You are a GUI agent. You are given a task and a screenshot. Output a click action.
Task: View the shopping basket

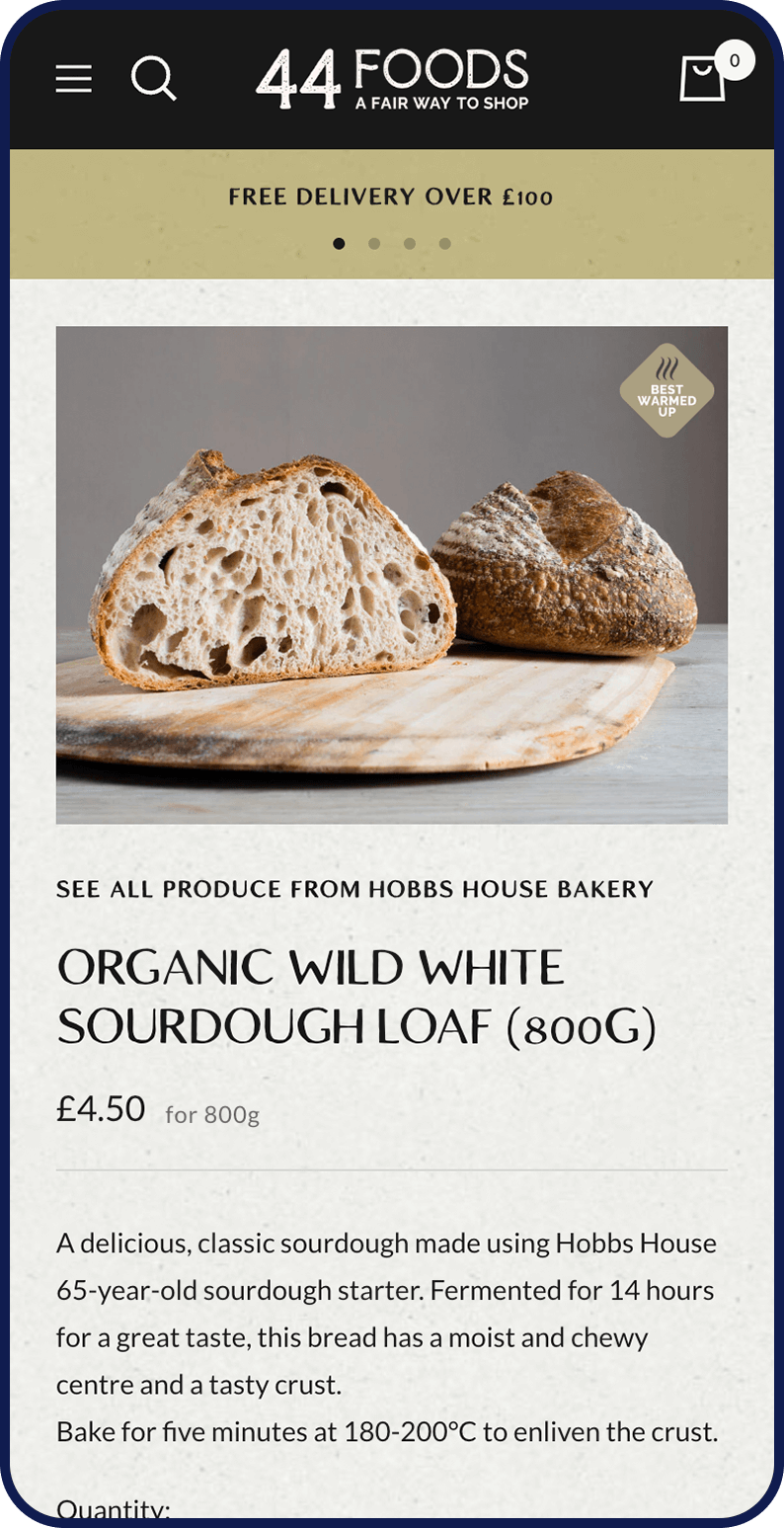click(x=704, y=78)
